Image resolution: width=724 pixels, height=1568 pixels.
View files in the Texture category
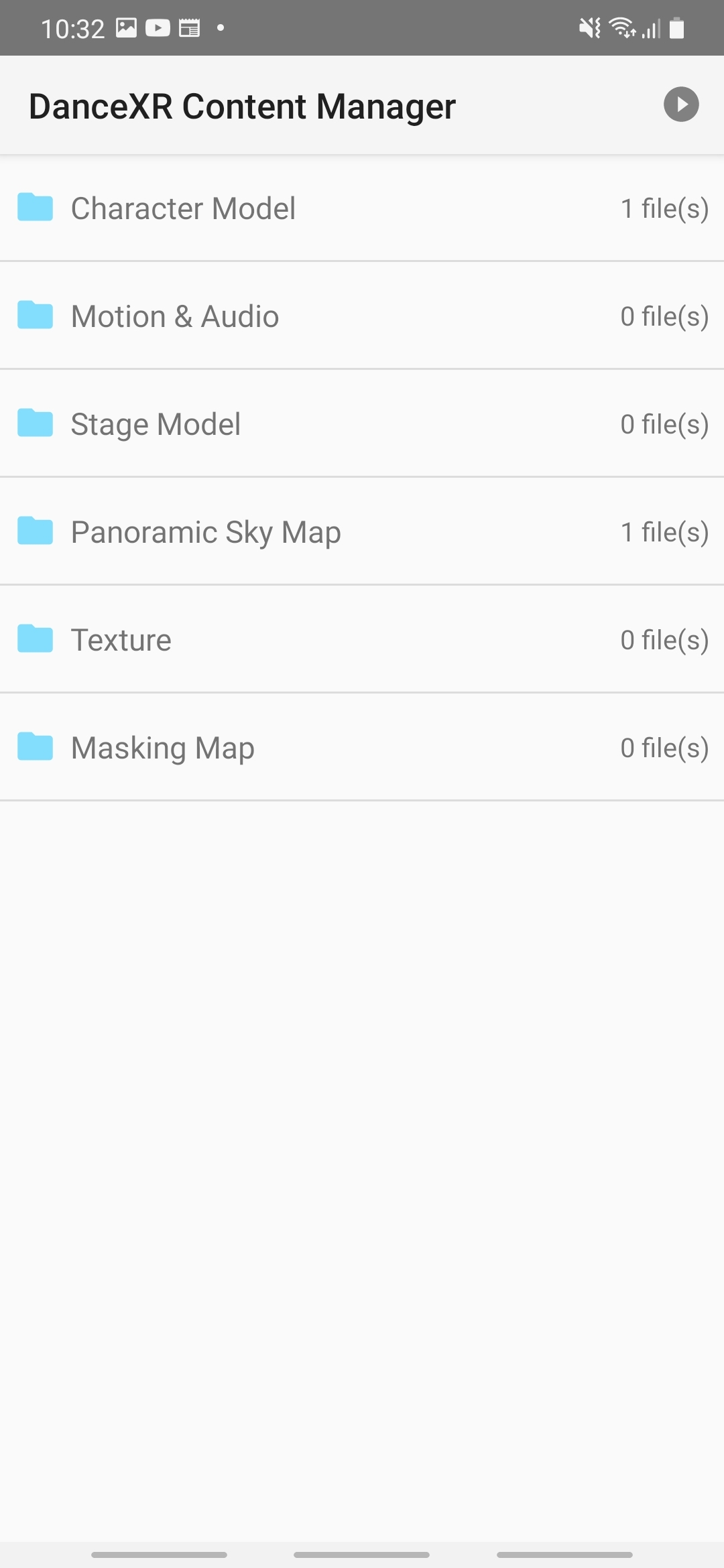click(121, 639)
